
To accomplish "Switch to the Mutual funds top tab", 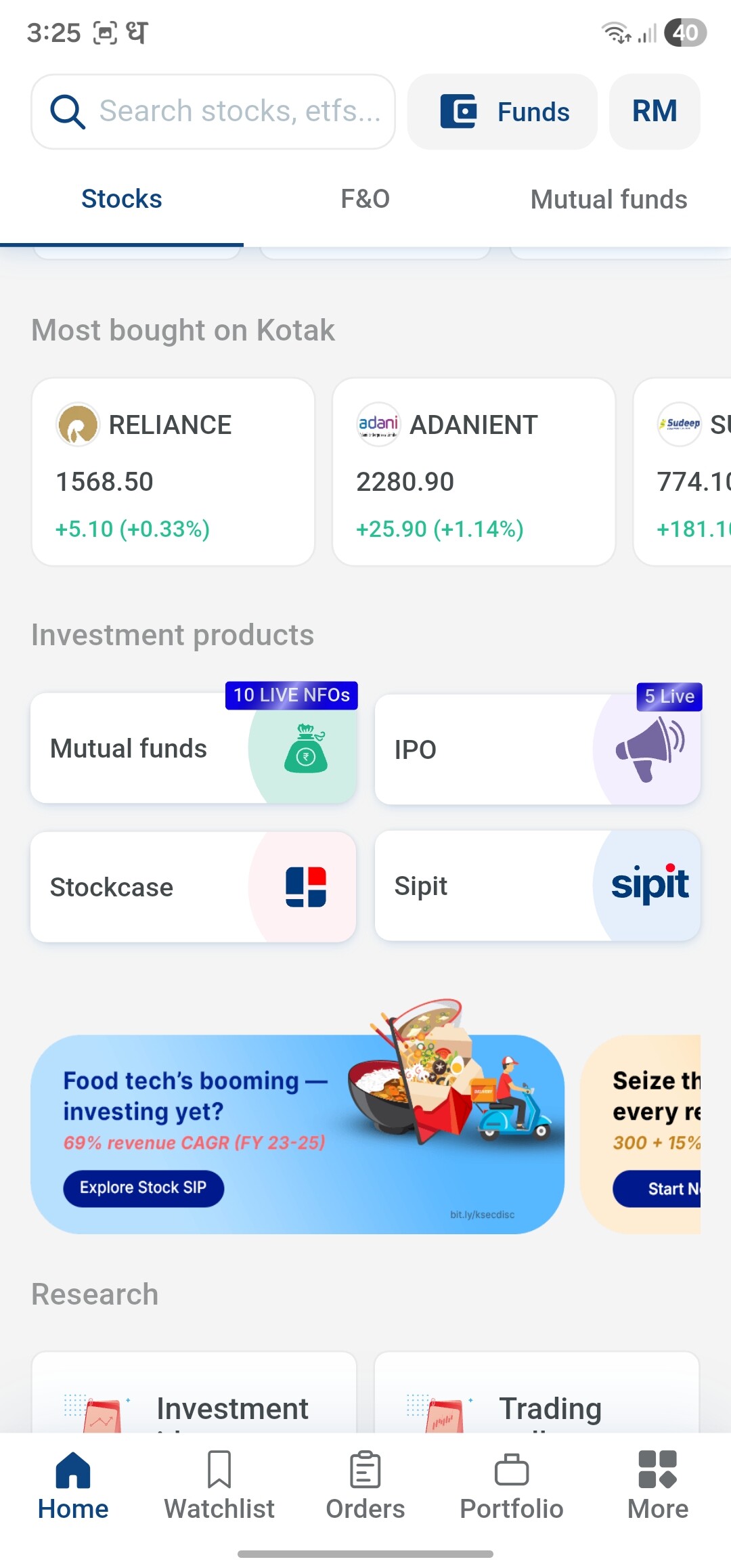I will click(608, 199).
